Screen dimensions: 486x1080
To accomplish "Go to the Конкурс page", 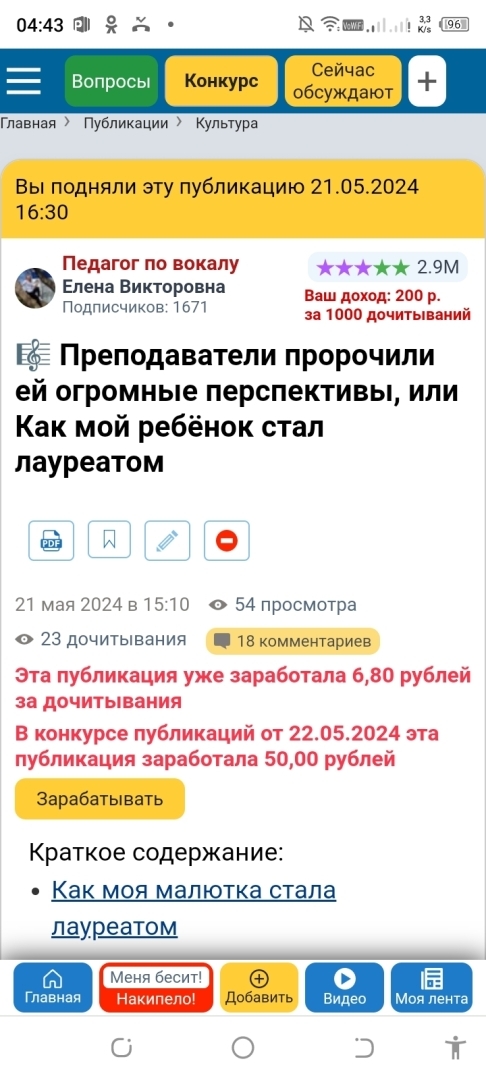I will [x=222, y=81].
